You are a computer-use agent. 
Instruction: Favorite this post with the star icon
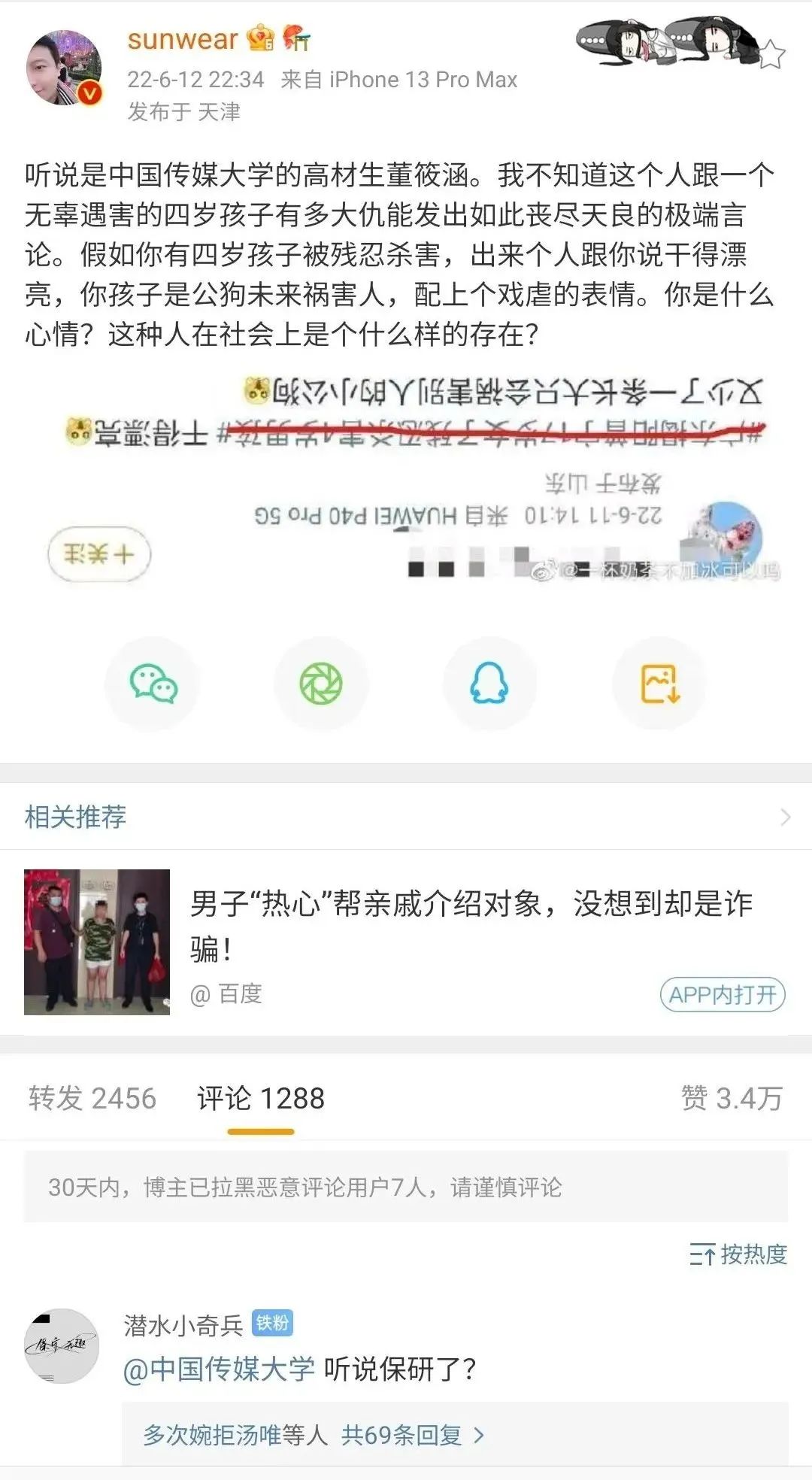click(772, 55)
